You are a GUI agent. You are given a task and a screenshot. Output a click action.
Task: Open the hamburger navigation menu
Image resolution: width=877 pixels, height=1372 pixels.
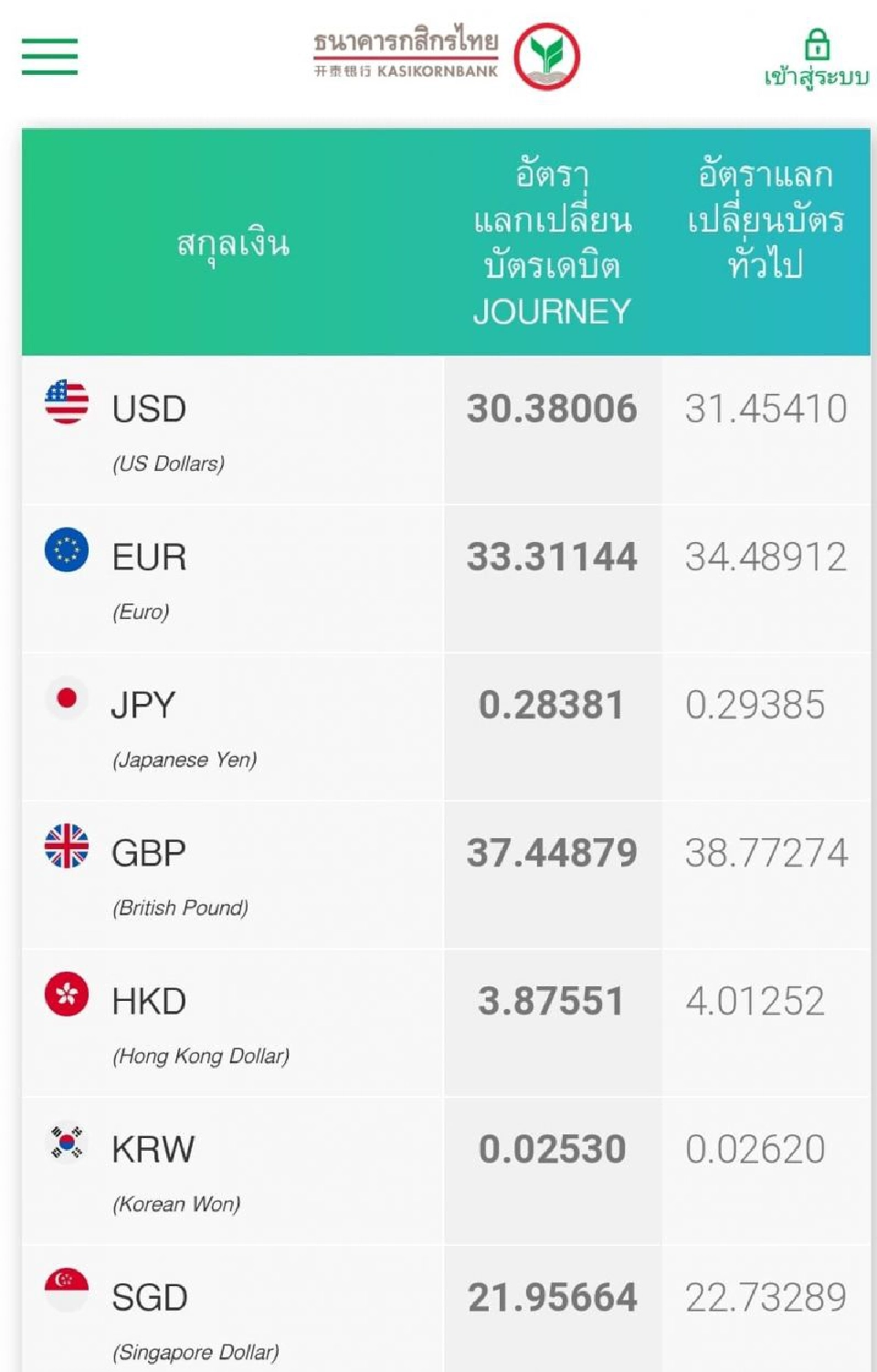tap(49, 57)
